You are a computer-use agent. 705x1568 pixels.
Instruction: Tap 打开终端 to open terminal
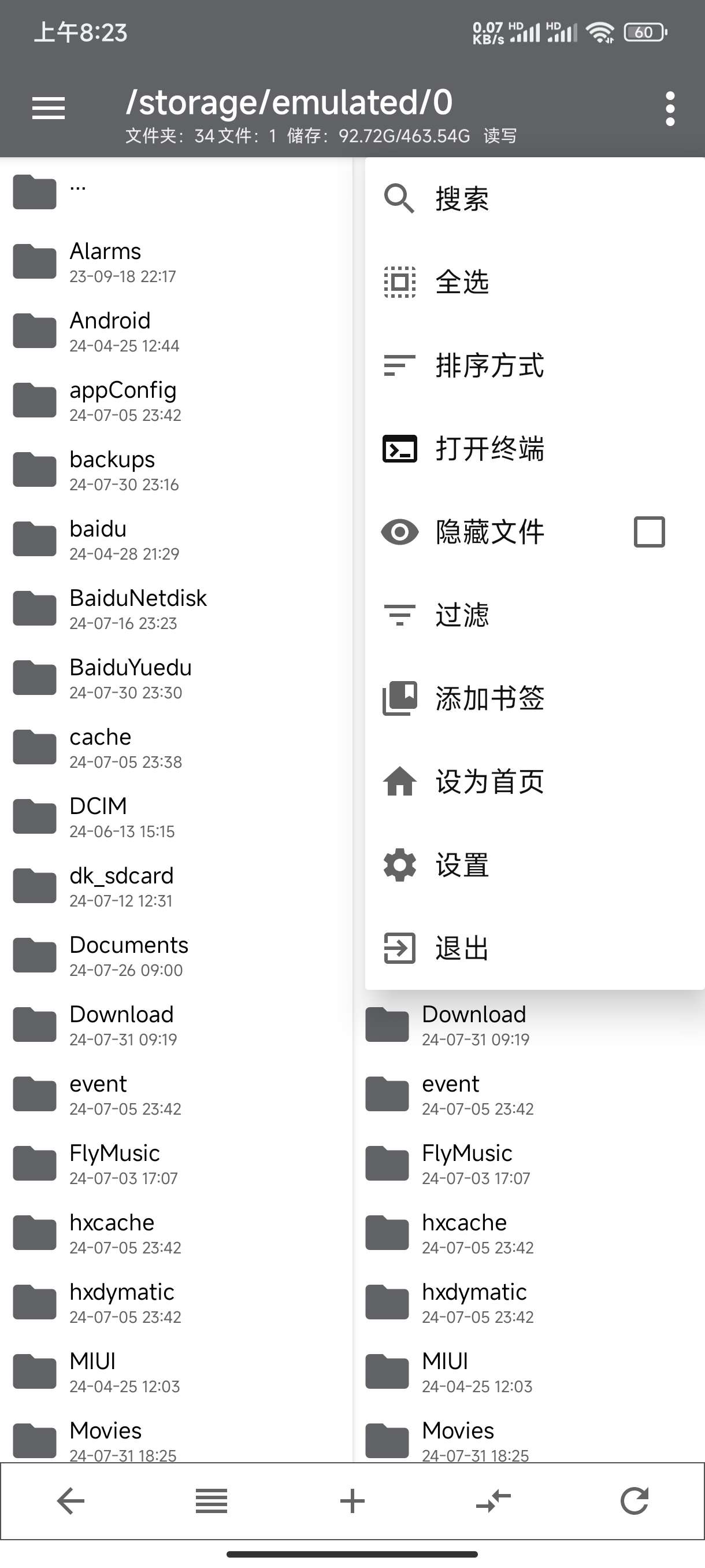pyautogui.click(x=489, y=449)
